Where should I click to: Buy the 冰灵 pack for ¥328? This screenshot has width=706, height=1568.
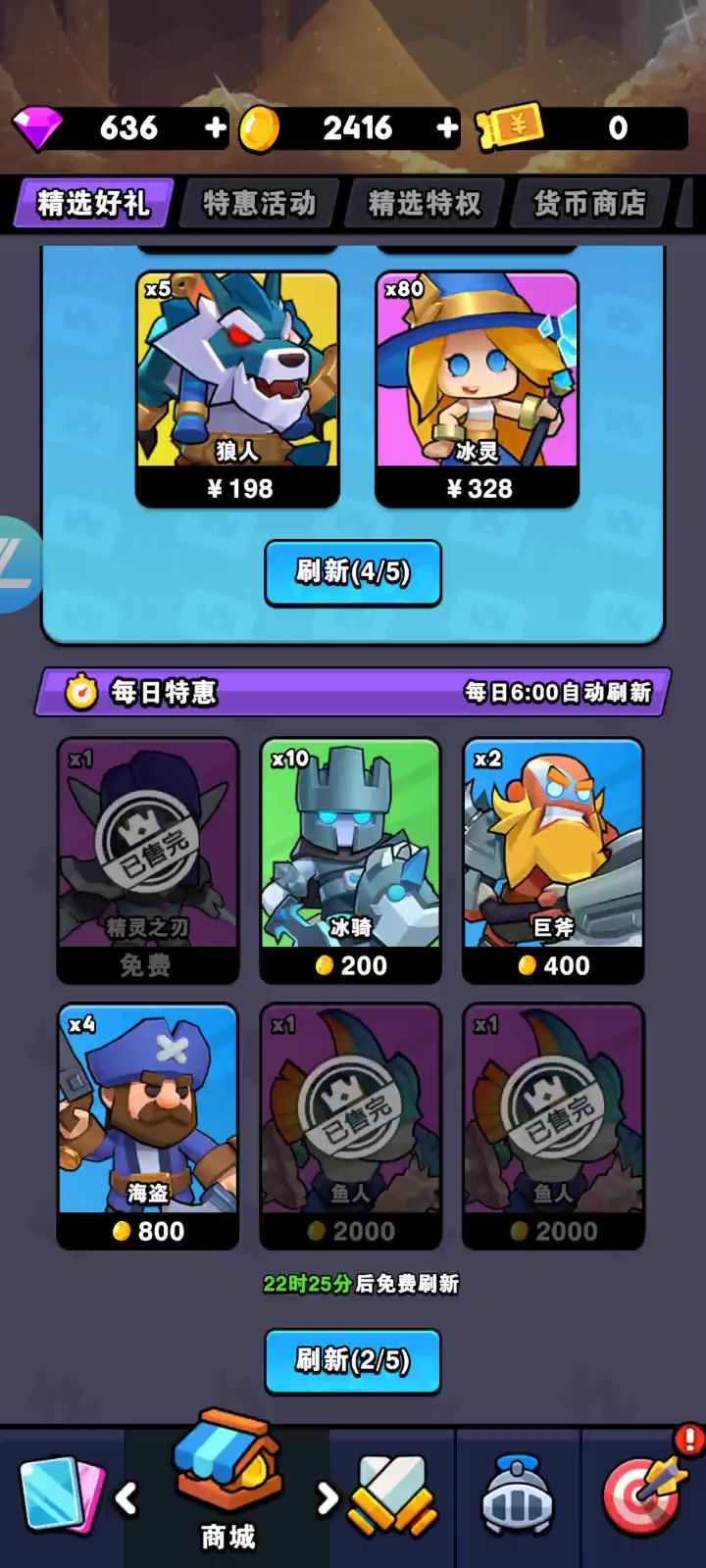click(x=478, y=389)
